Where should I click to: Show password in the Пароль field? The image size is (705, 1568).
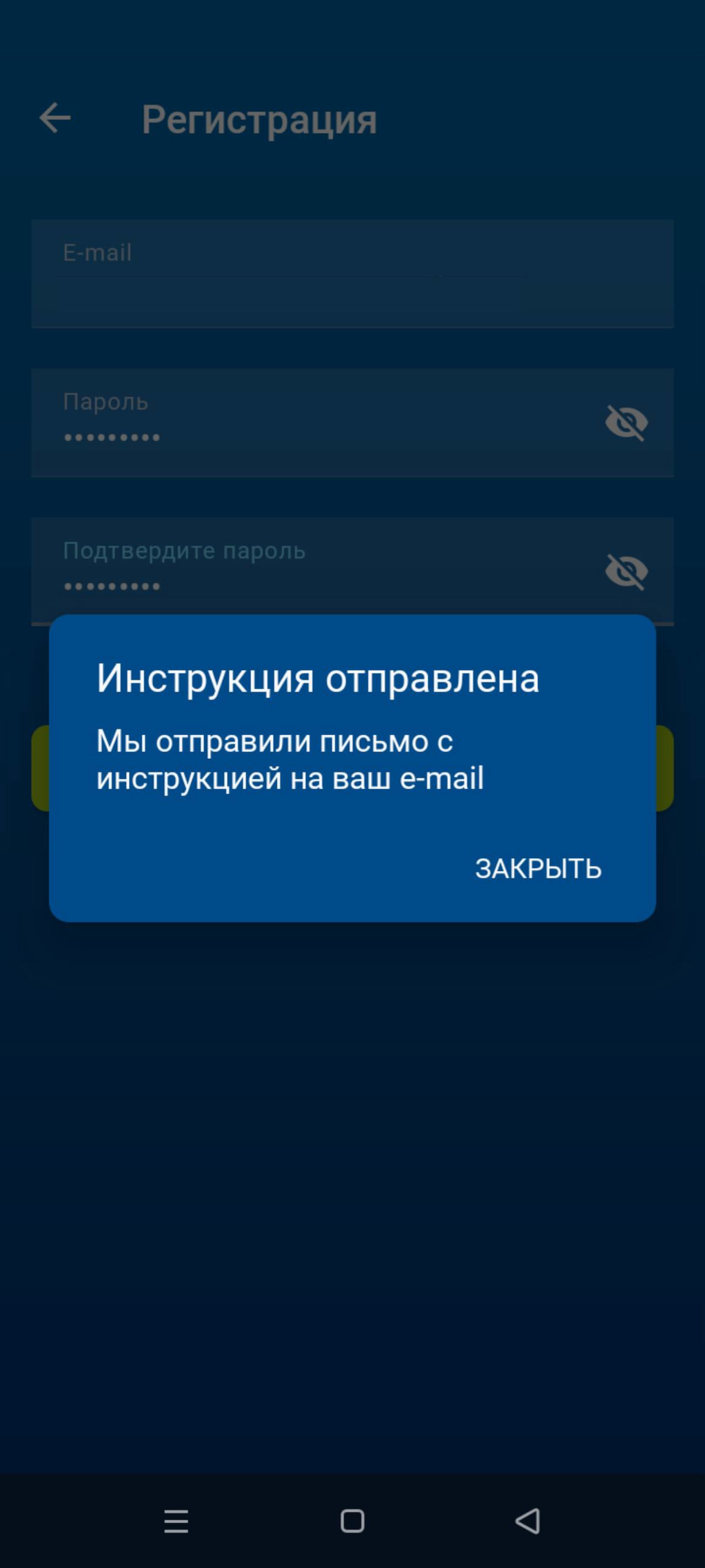pyautogui.click(x=626, y=423)
